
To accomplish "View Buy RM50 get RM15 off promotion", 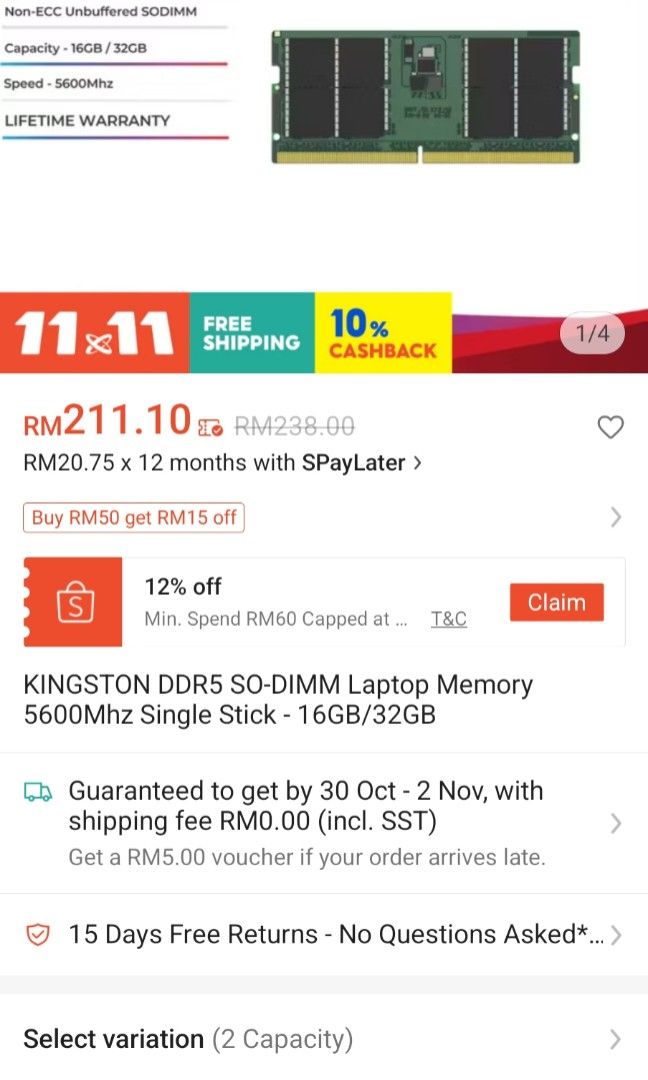I will coord(134,517).
